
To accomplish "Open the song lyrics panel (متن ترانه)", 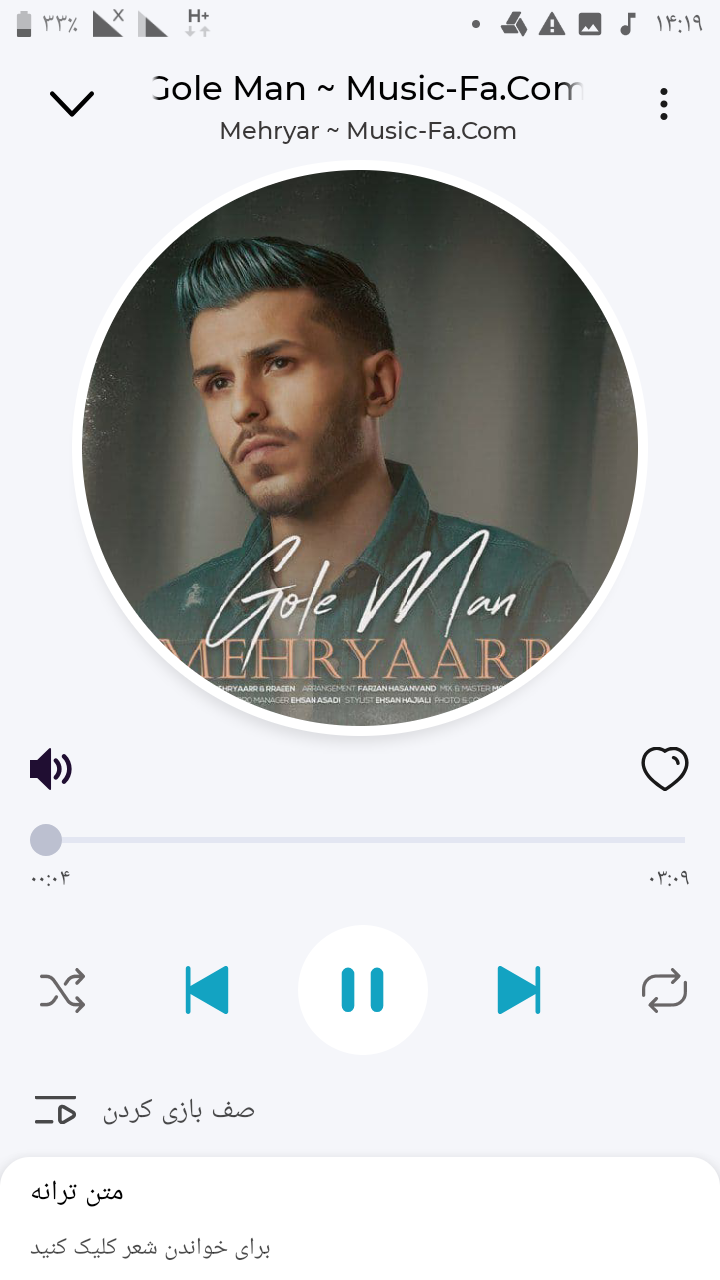I will (x=360, y=1218).
